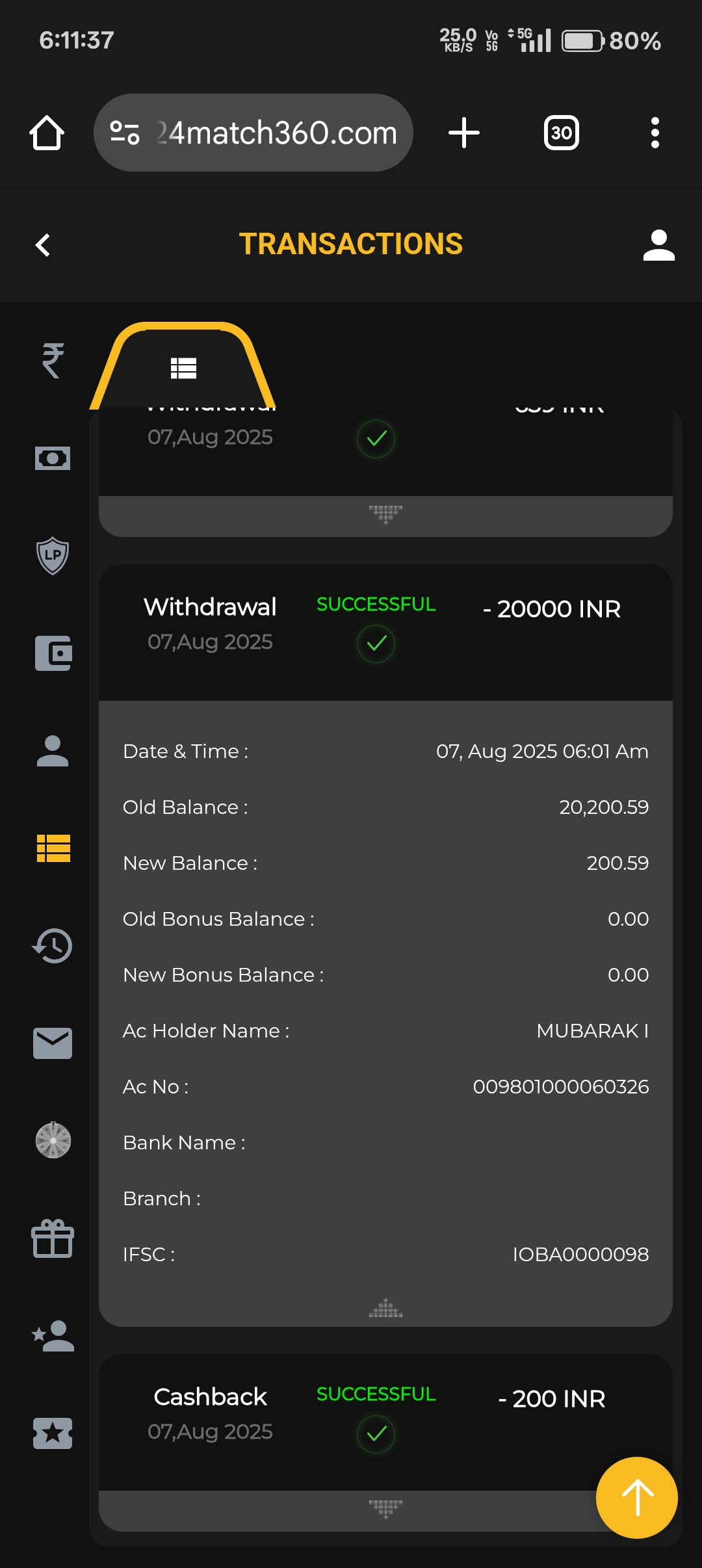The height and width of the screenshot is (1568, 702).
Task: Select the transactions list top tab
Action: 183,368
